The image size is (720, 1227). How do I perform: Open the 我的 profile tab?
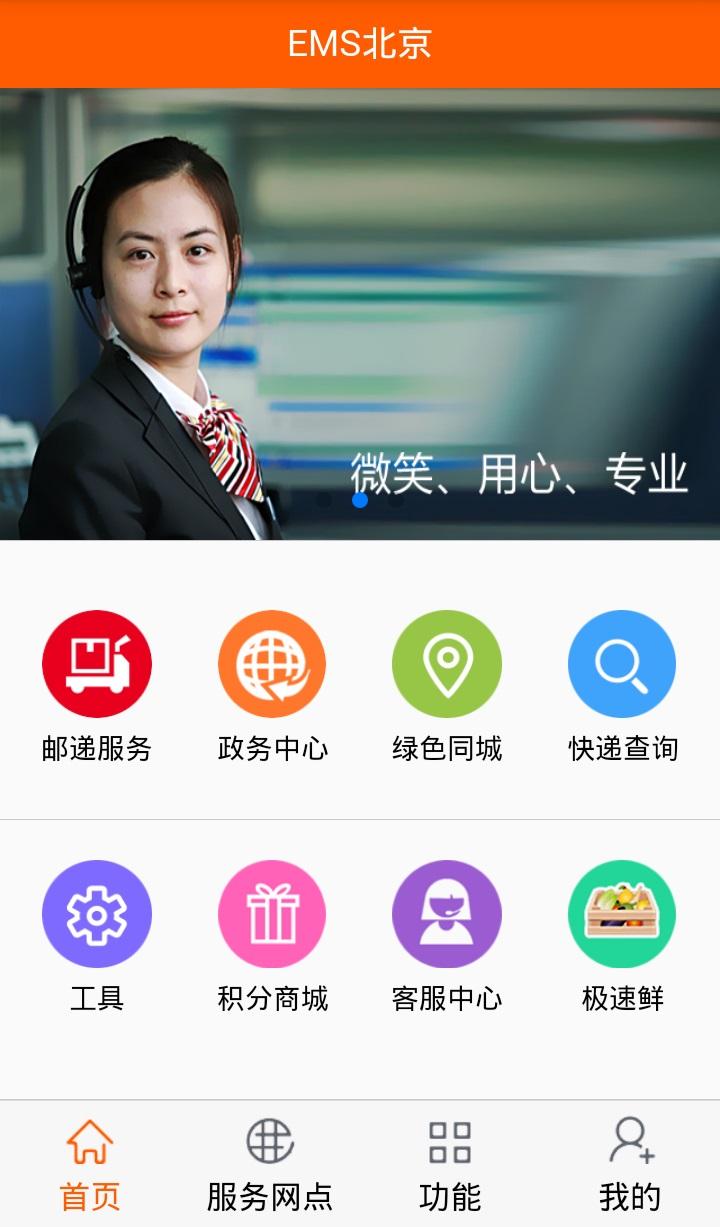tap(630, 1165)
